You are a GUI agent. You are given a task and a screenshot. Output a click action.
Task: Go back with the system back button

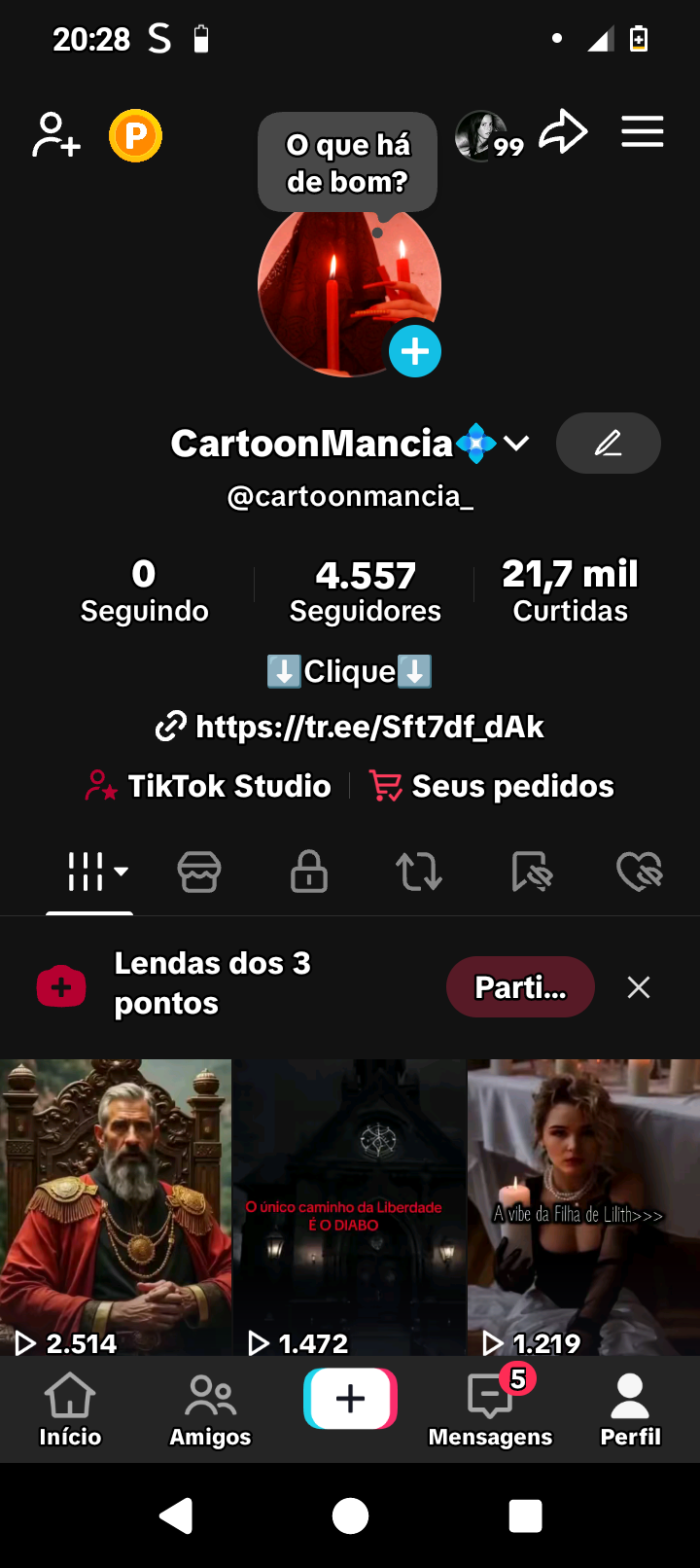click(x=176, y=1515)
